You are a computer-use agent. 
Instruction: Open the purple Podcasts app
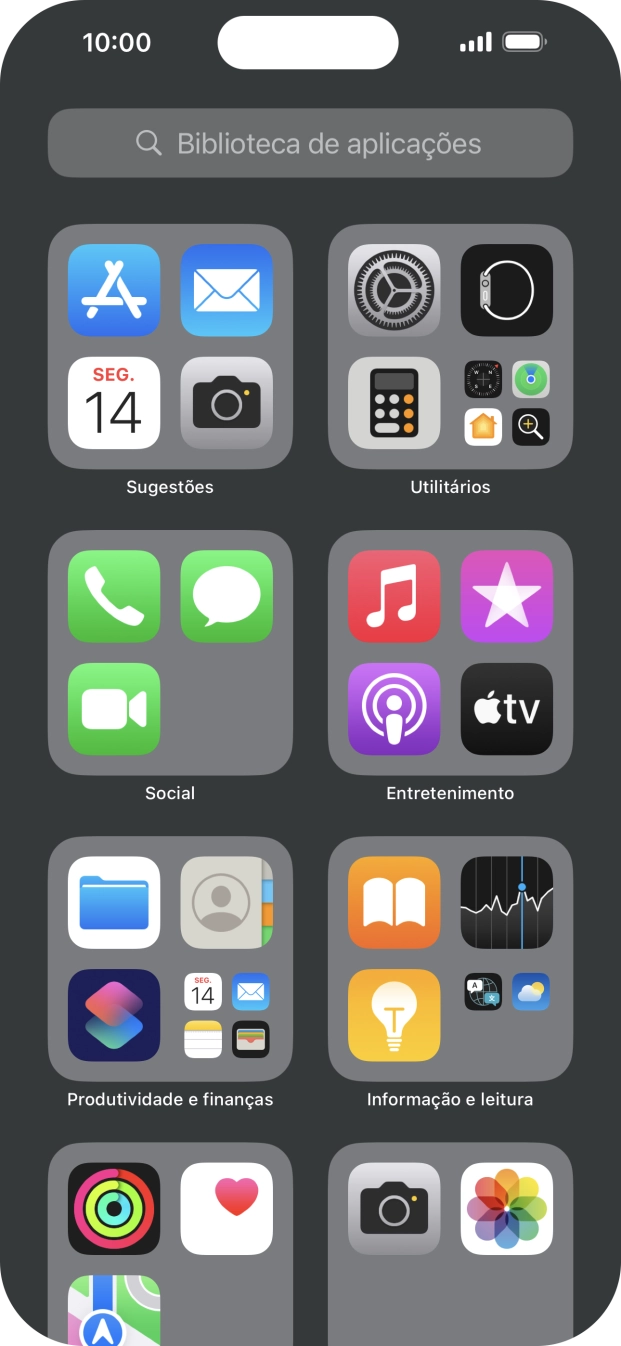point(394,709)
